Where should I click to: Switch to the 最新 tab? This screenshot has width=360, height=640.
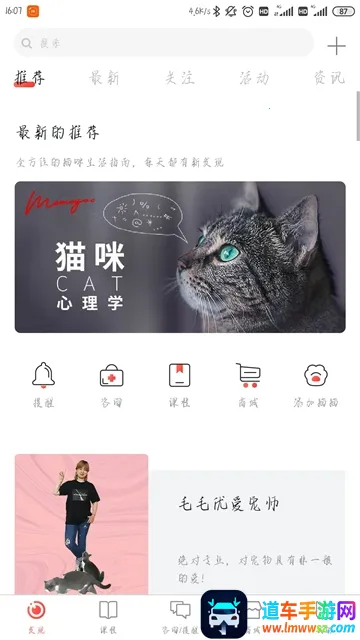pos(104,77)
